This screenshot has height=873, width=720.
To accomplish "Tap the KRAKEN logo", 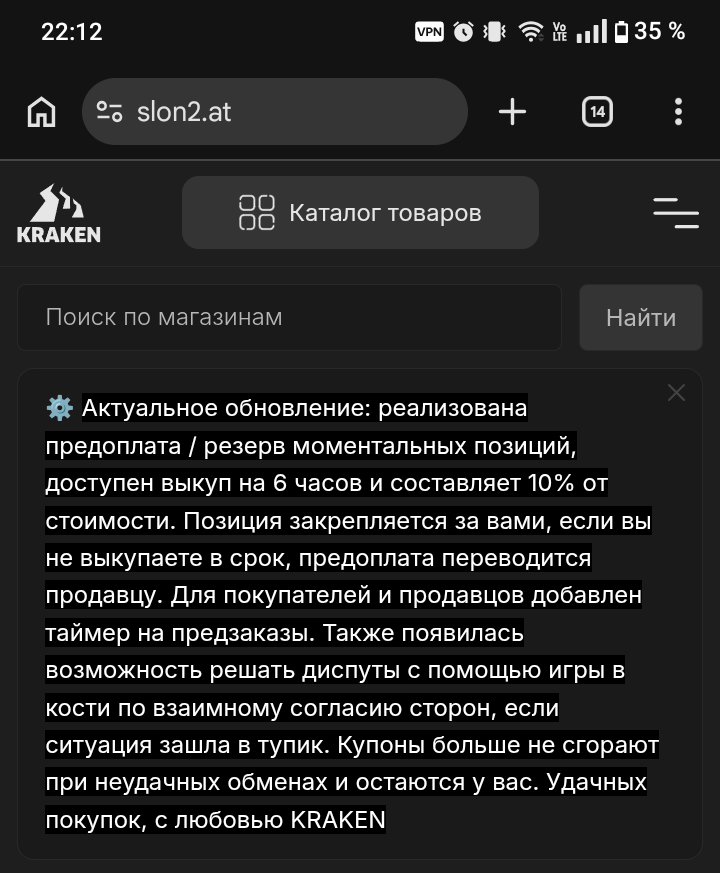I will (59, 212).
